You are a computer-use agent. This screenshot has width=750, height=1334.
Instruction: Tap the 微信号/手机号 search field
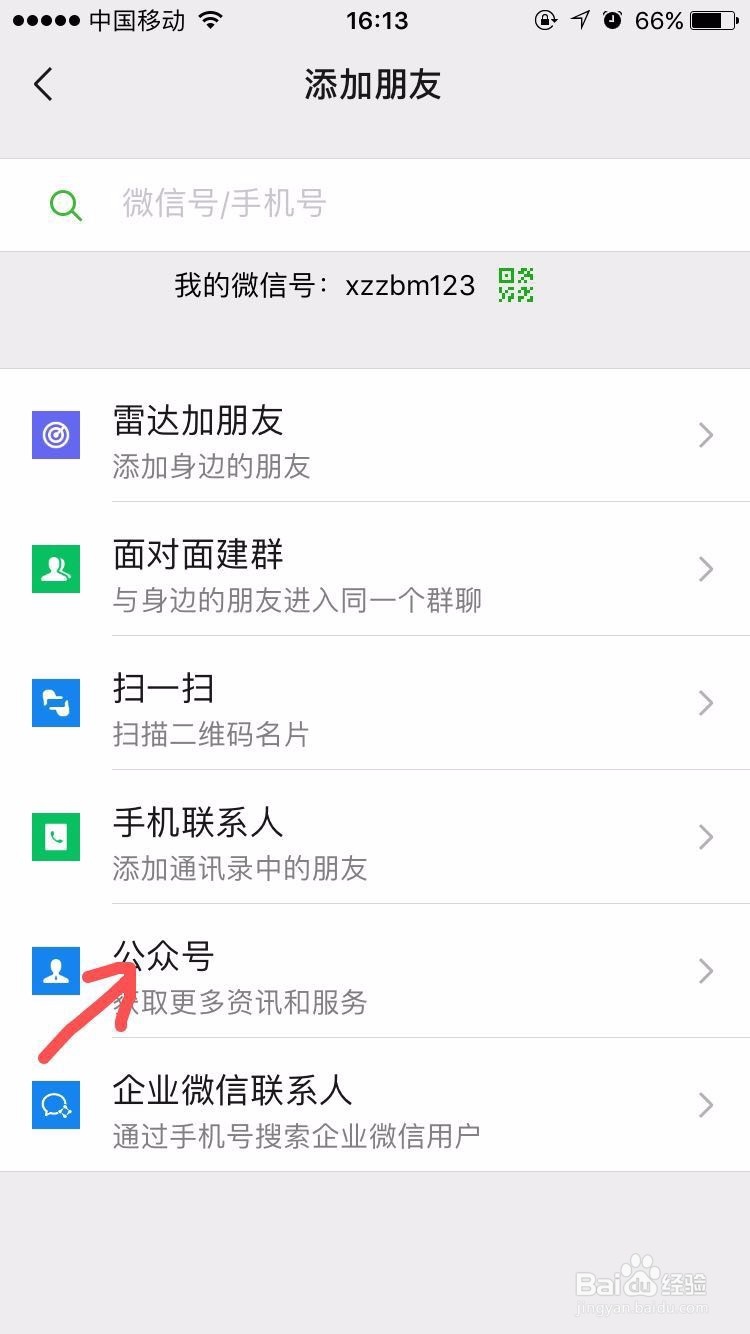coord(300,204)
